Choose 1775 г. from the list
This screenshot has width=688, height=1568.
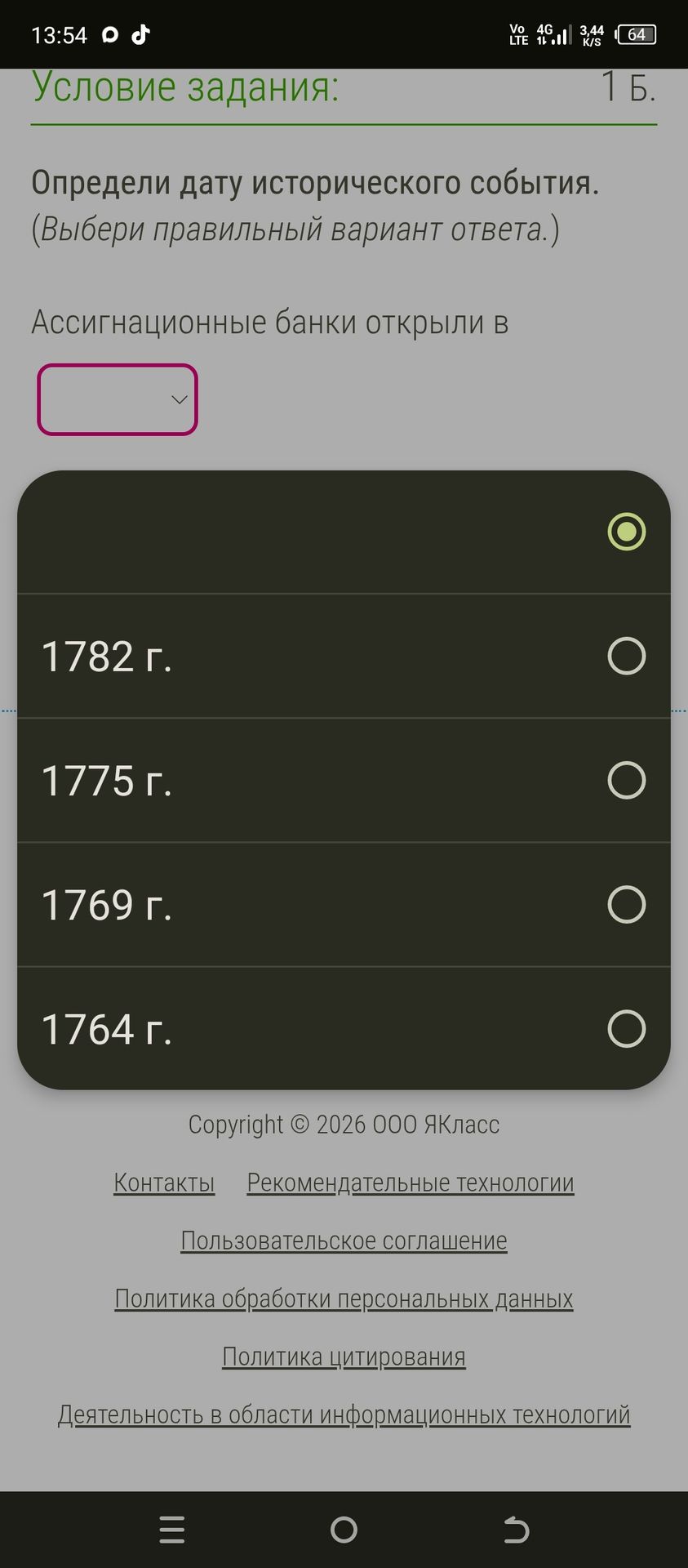click(x=344, y=781)
